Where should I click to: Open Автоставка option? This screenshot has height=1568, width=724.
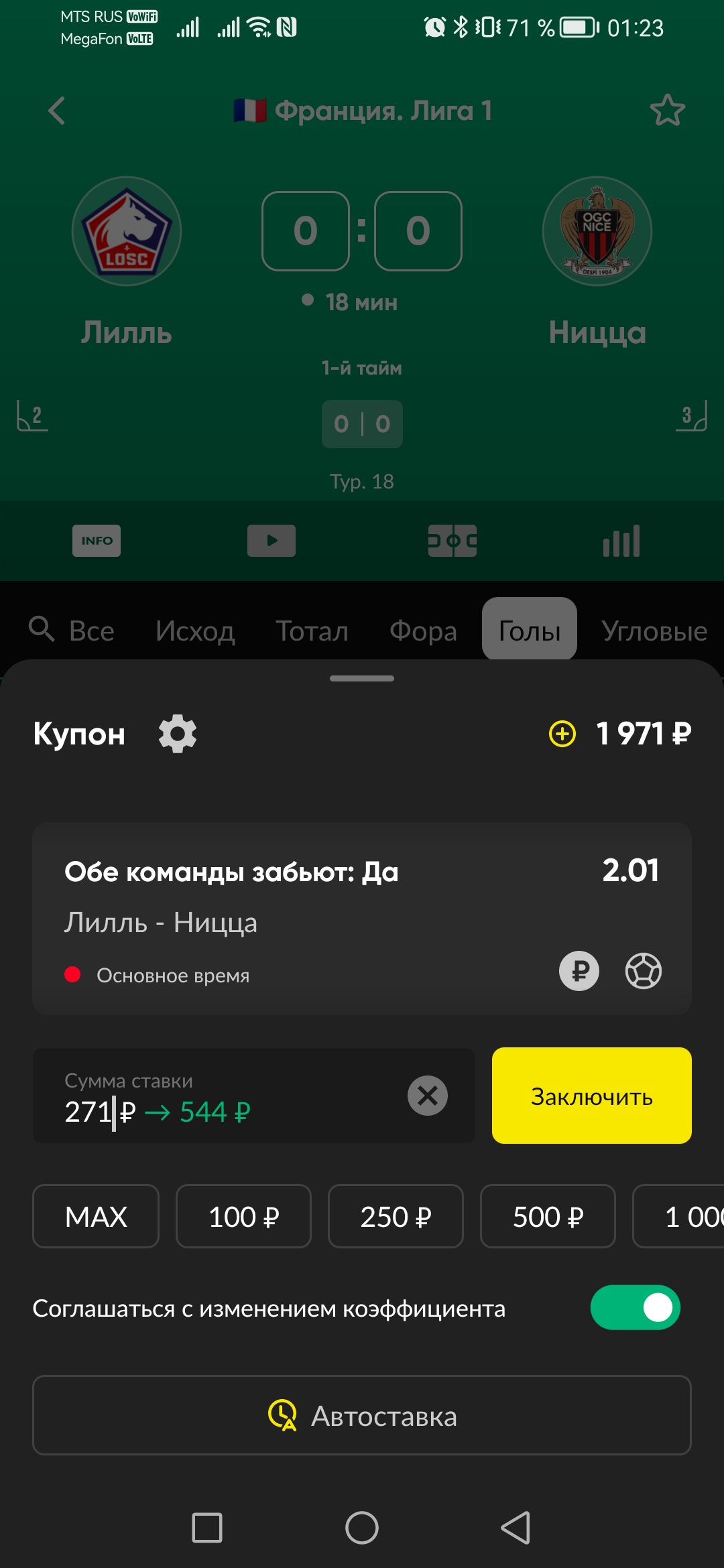point(362,1415)
